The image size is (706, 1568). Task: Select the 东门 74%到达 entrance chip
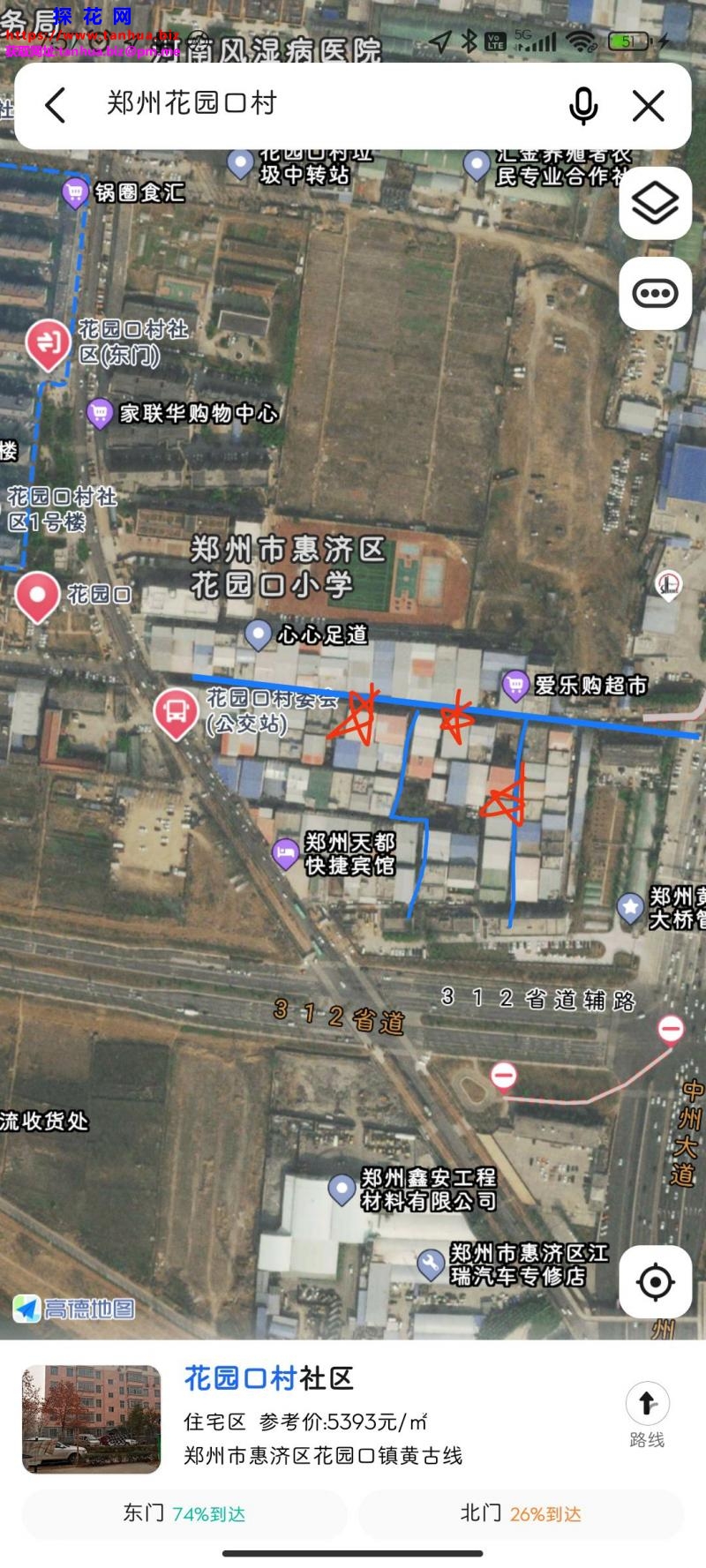pos(184,1513)
